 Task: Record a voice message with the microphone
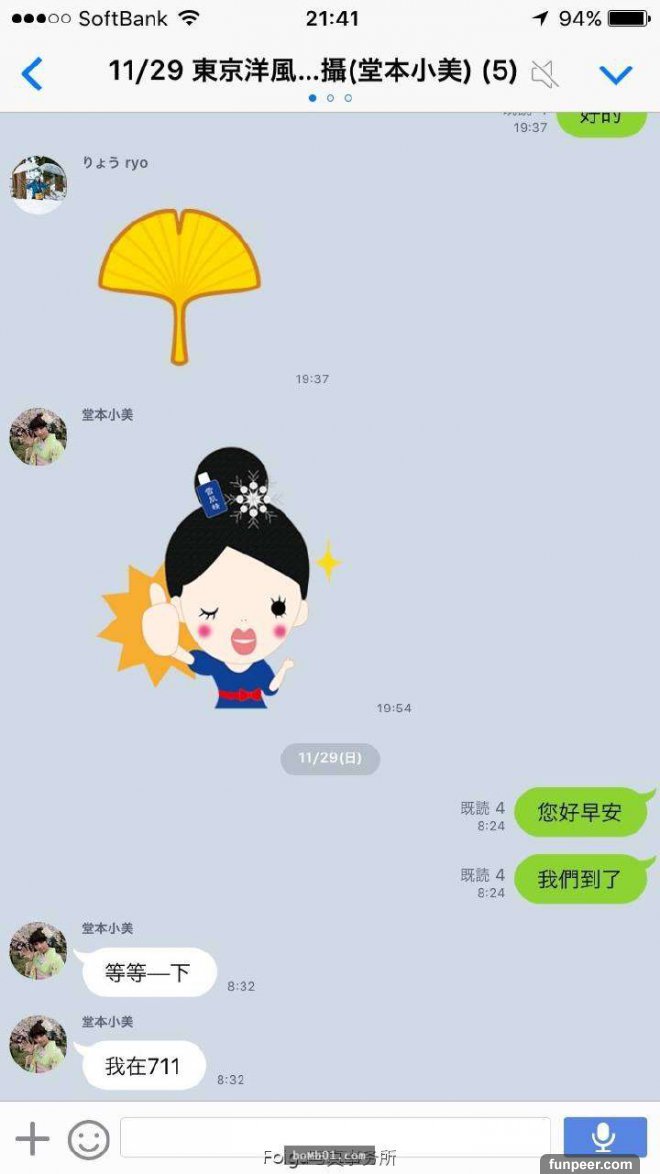[604, 1138]
